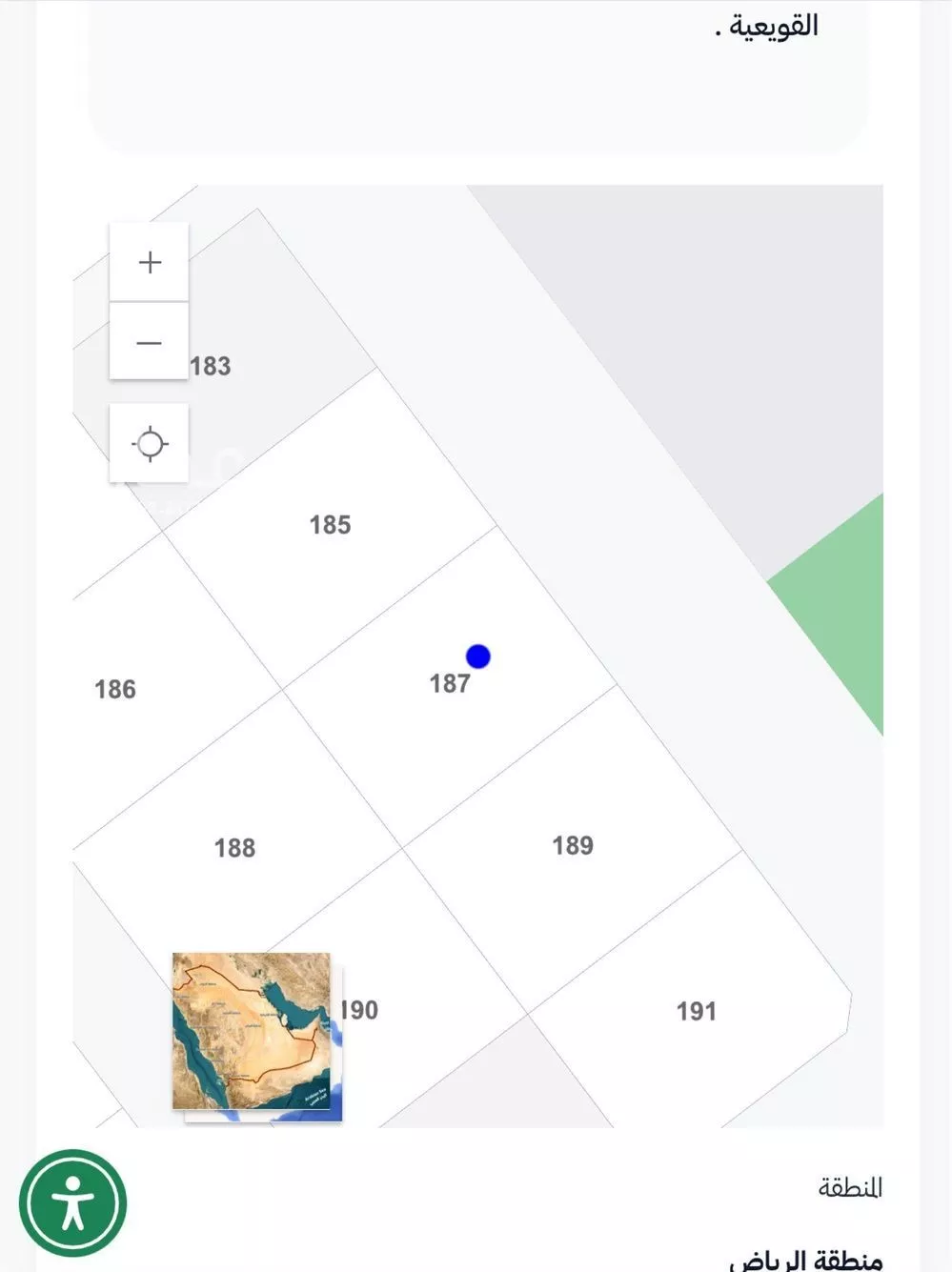952x1272 pixels.
Task: Open the accessibility options button
Action: [x=73, y=1203]
